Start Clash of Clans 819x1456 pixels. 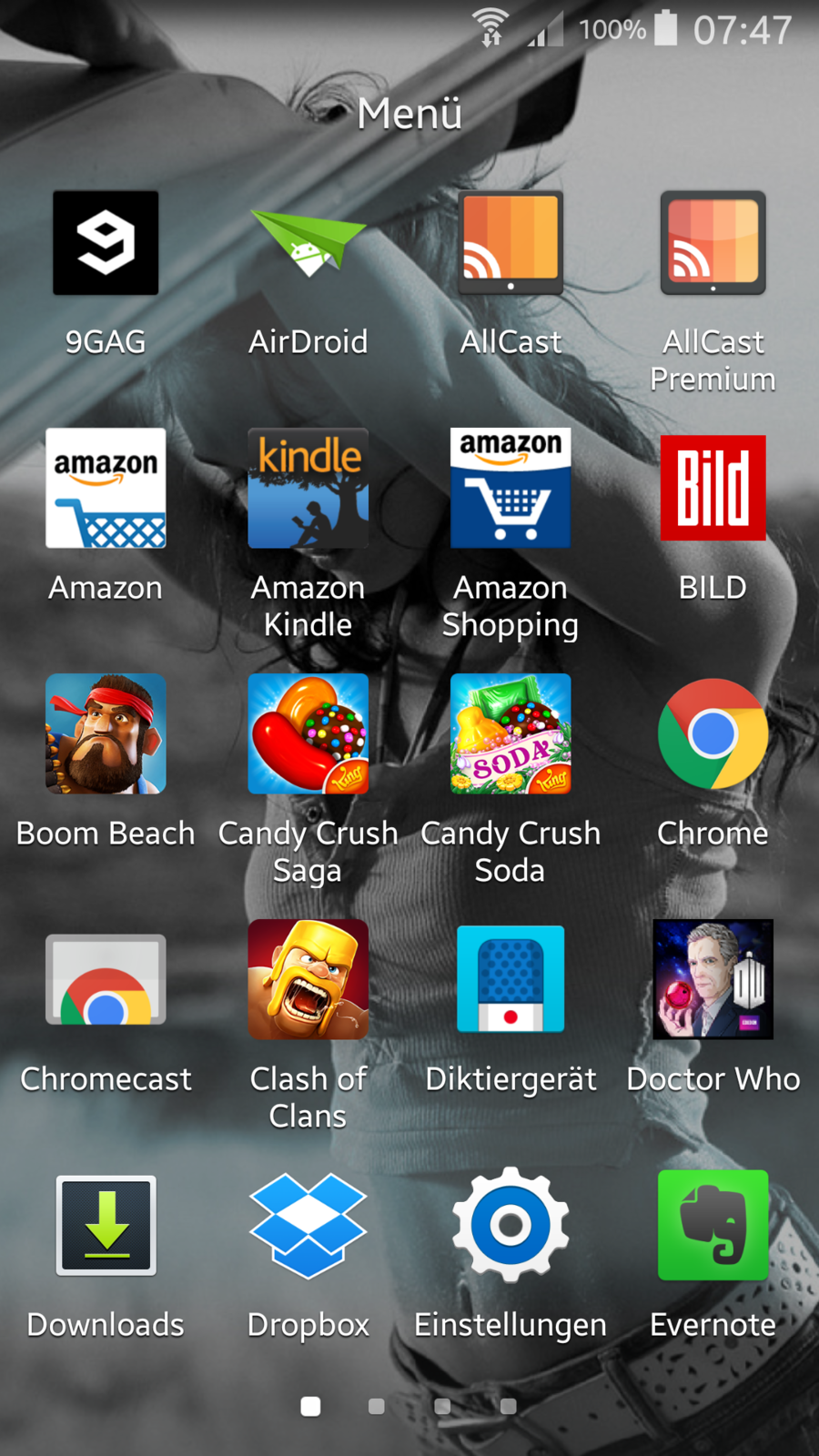[x=308, y=980]
